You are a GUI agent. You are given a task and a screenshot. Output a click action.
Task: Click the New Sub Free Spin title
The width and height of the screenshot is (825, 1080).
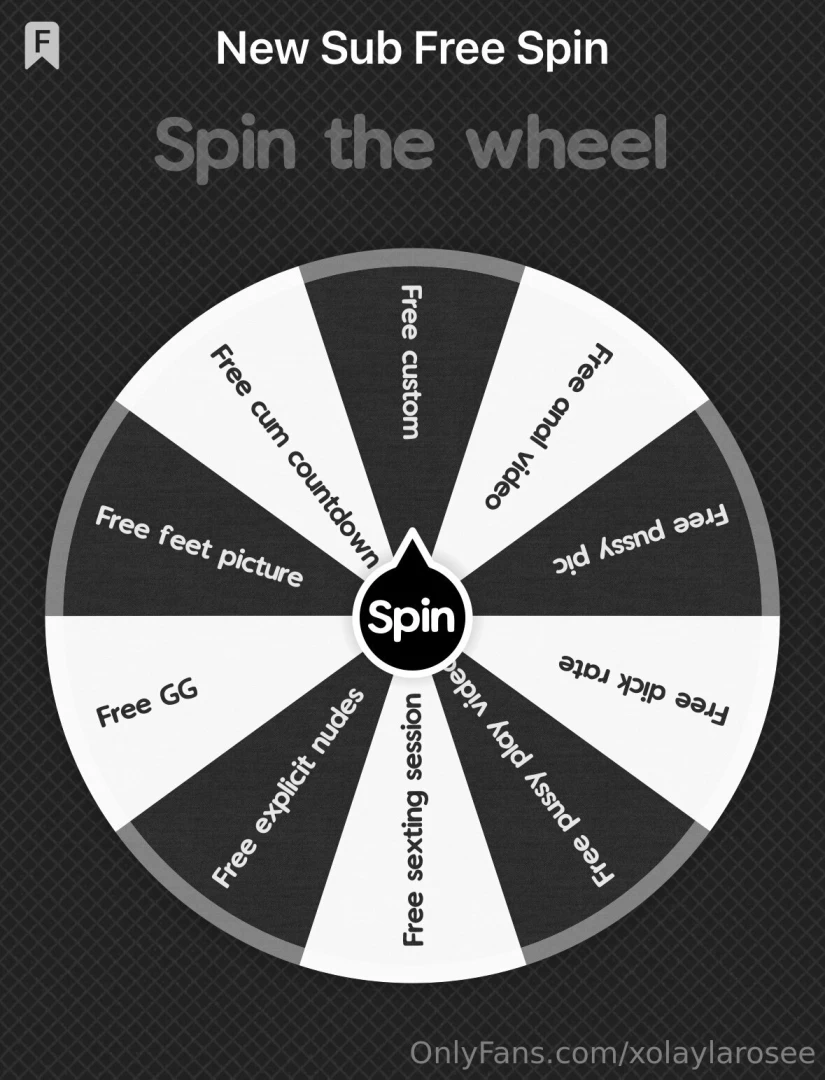[x=412, y=48]
